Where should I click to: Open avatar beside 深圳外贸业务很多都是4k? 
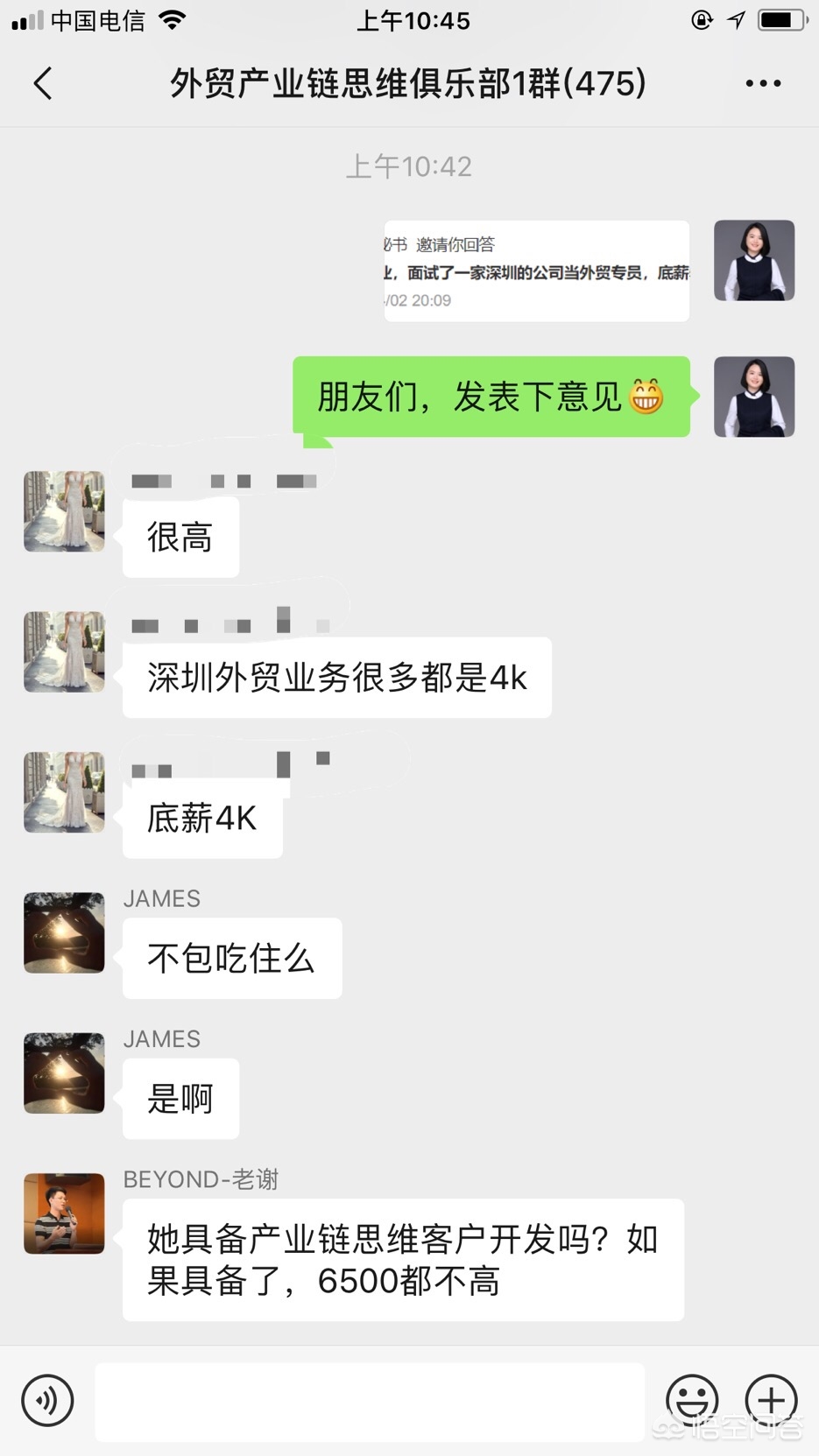pyautogui.click(x=64, y=652)
